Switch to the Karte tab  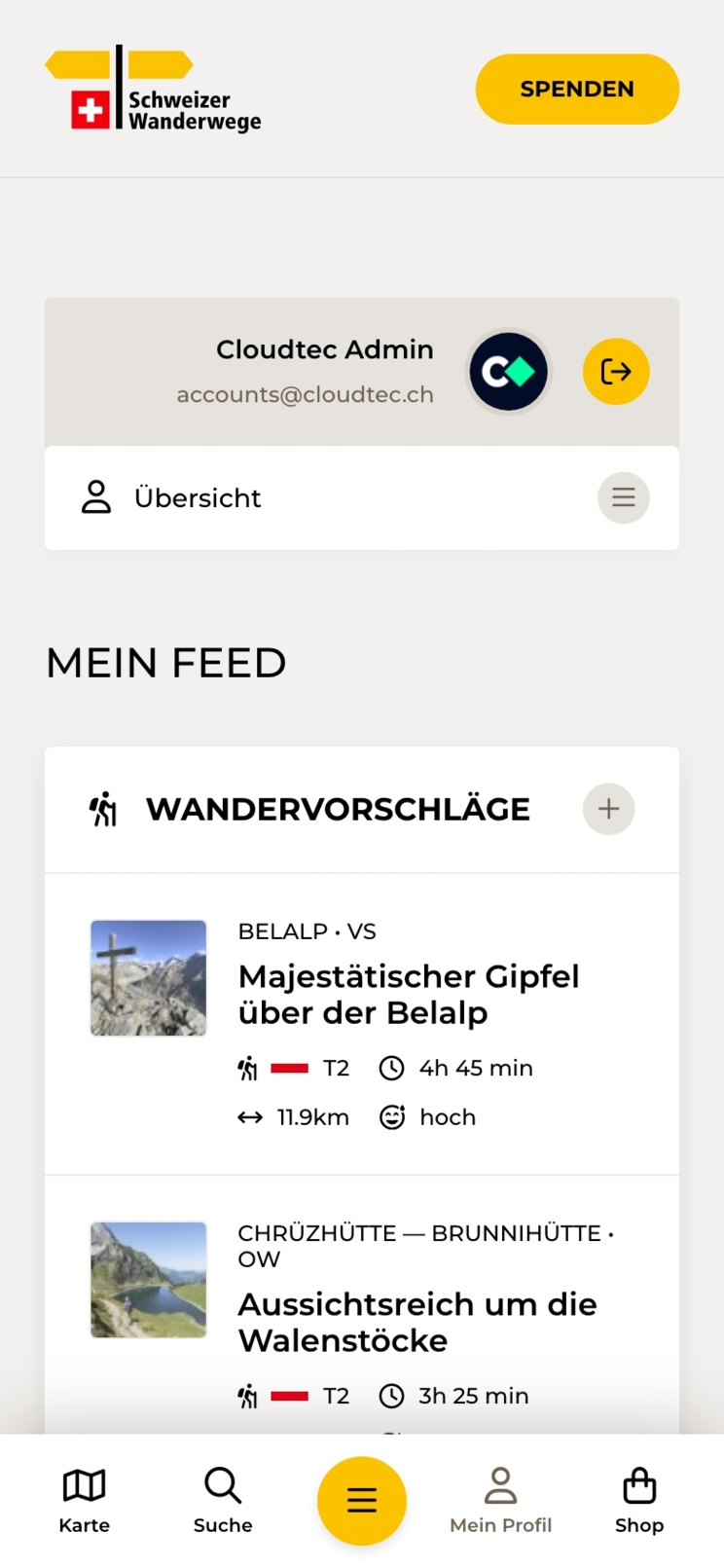coord(85,1500)
